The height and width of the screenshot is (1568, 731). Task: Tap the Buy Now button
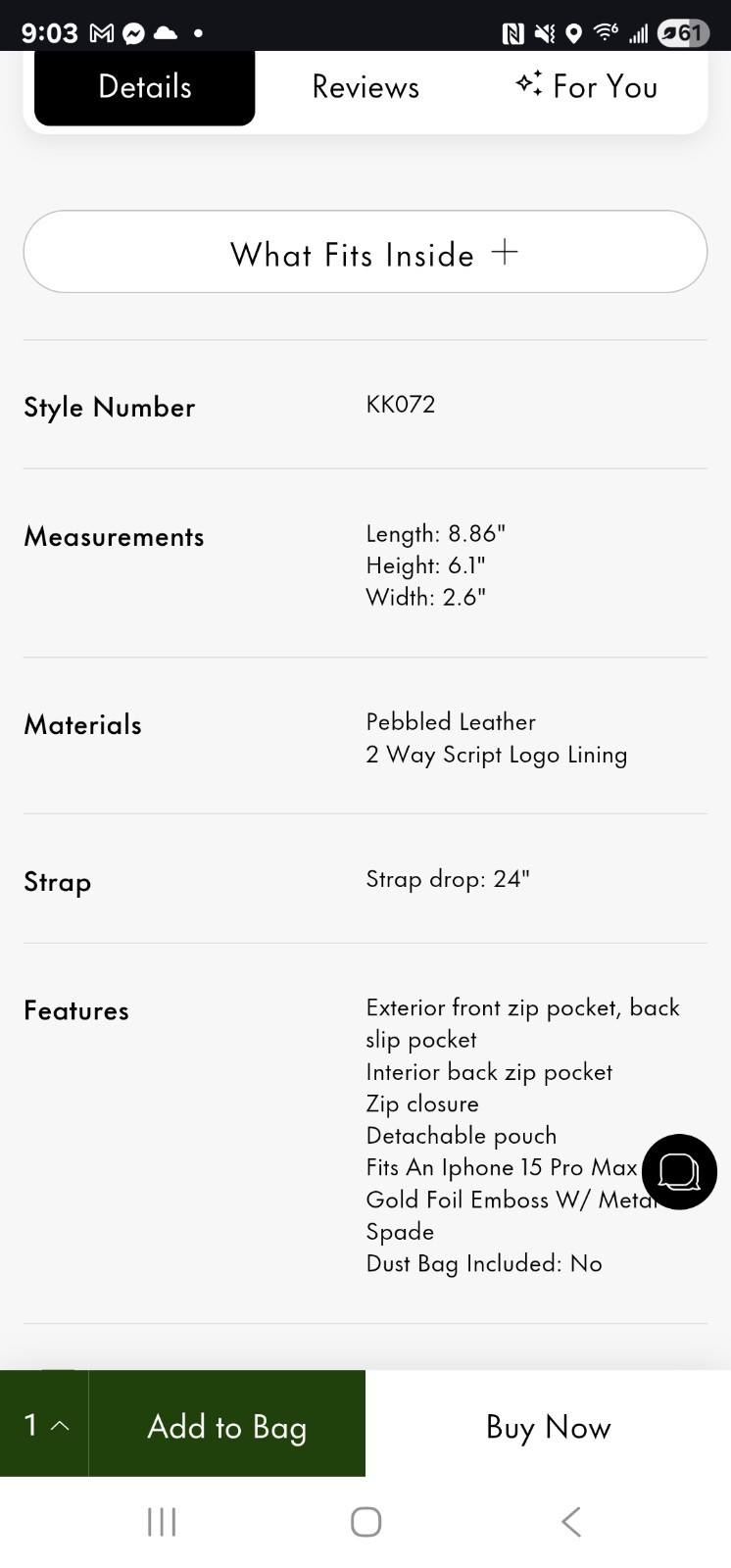(x=548, y=1425)
